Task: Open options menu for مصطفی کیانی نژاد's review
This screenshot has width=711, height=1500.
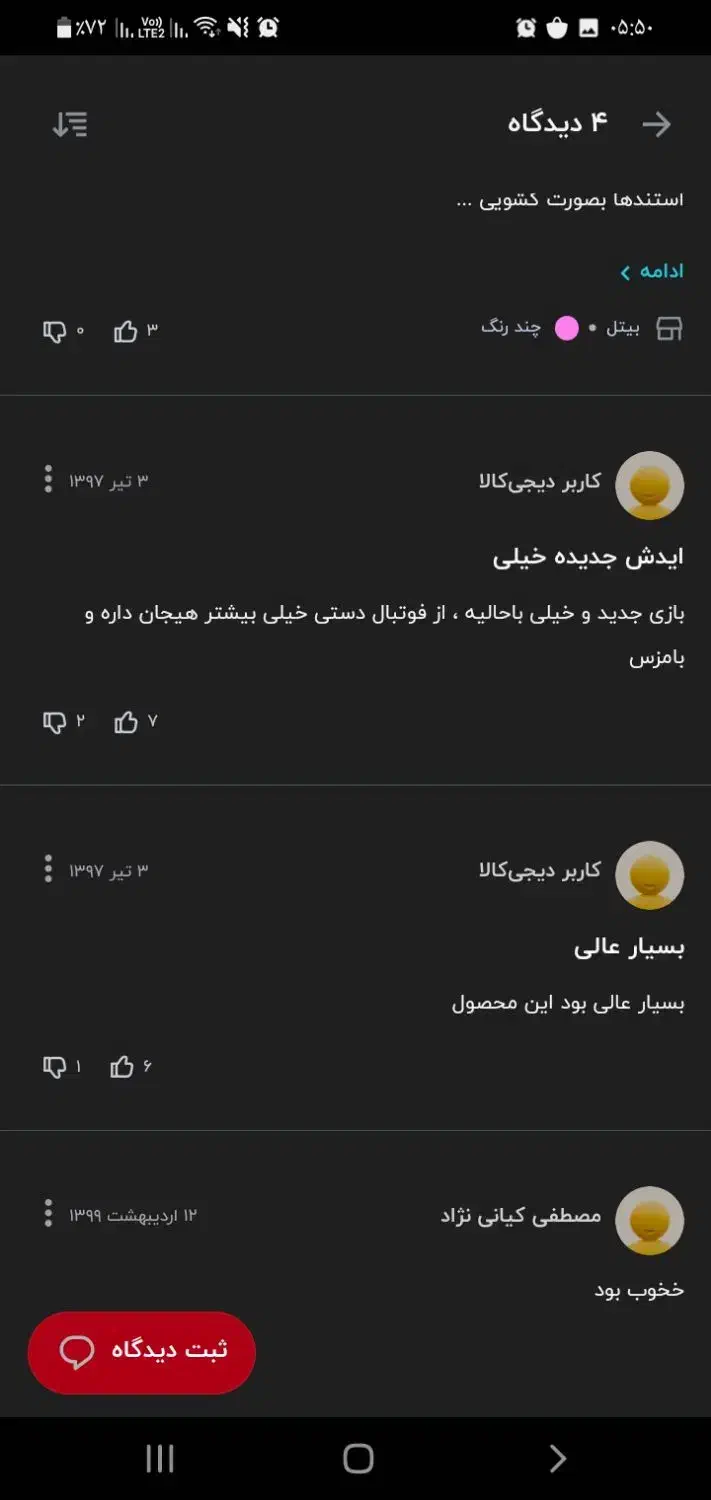Action: click(48, 1214)
